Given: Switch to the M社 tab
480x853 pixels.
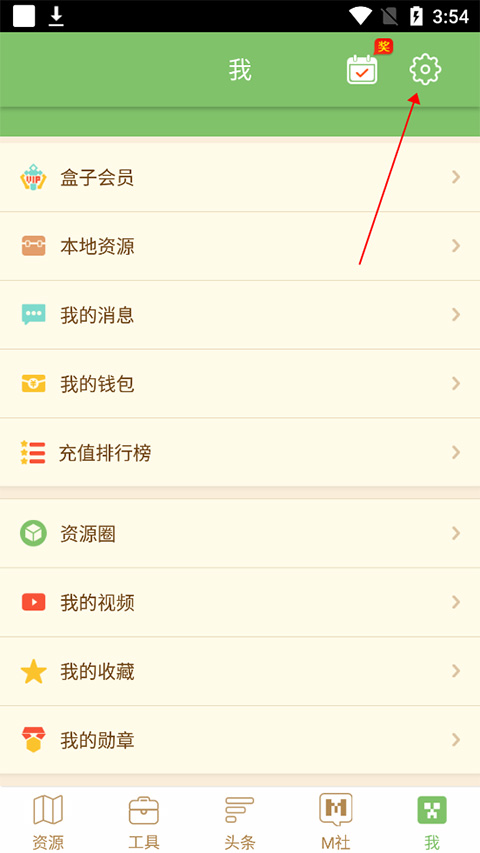Looking at the screenshot, I should click(x=336, y=821).
